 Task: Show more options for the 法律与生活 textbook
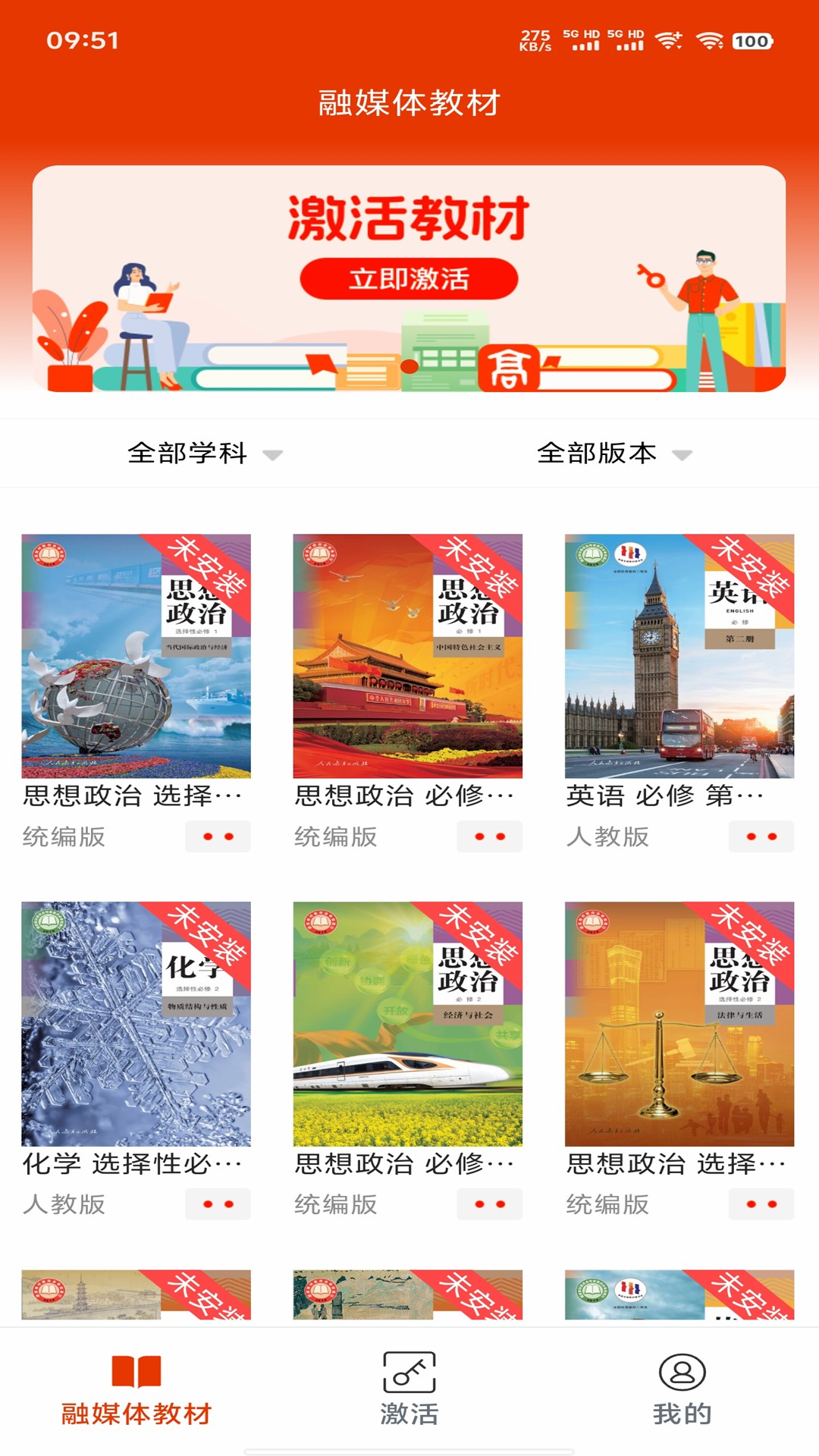tap(761, 1204)
